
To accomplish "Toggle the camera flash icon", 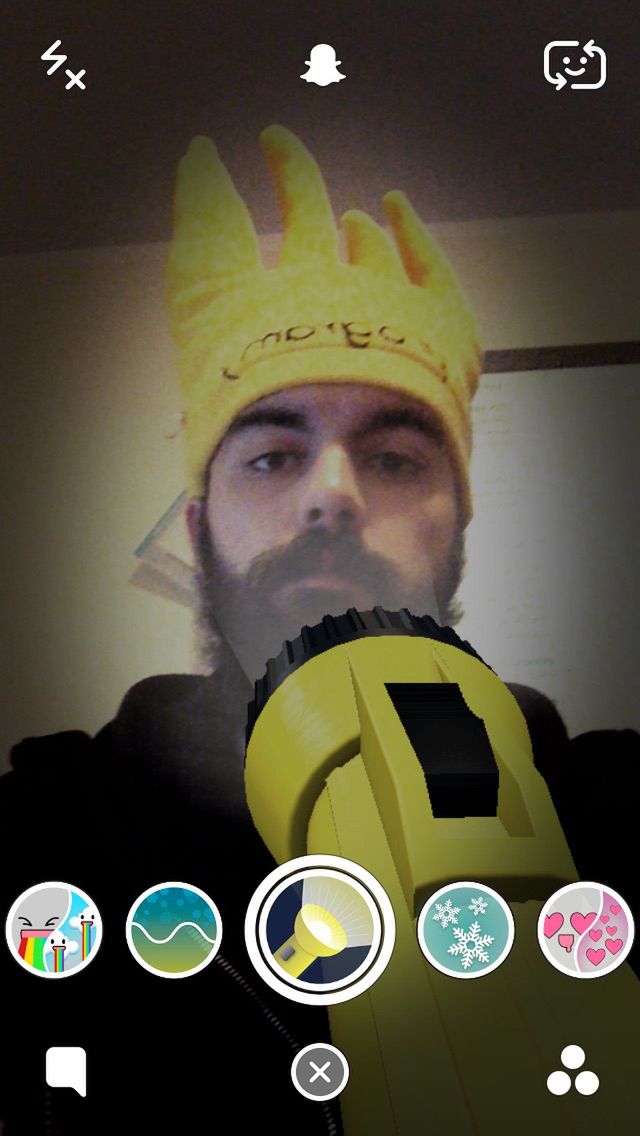I will [x=63, y=65].
